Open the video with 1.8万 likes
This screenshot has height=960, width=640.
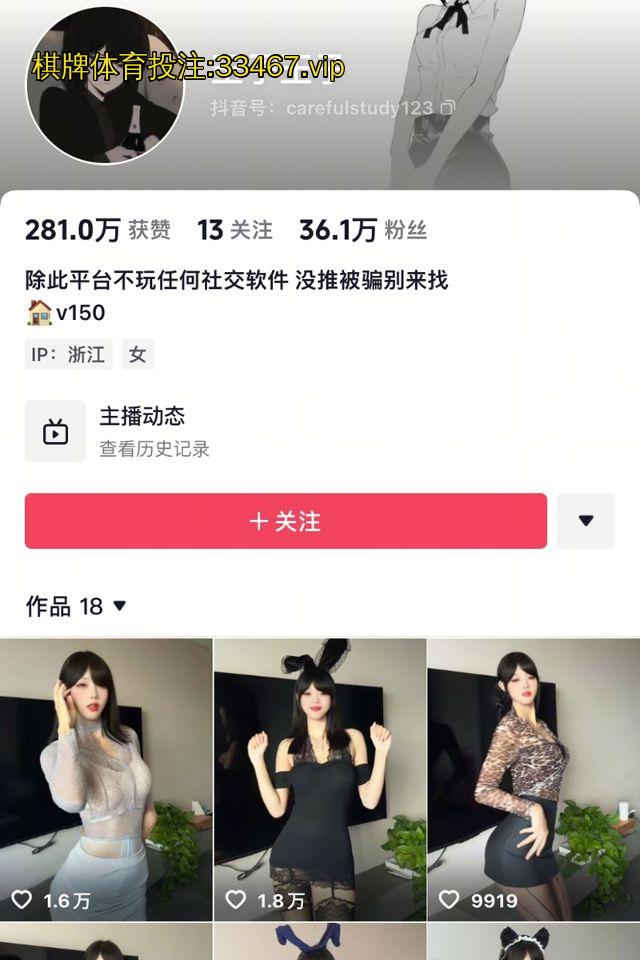pos(320,780)
